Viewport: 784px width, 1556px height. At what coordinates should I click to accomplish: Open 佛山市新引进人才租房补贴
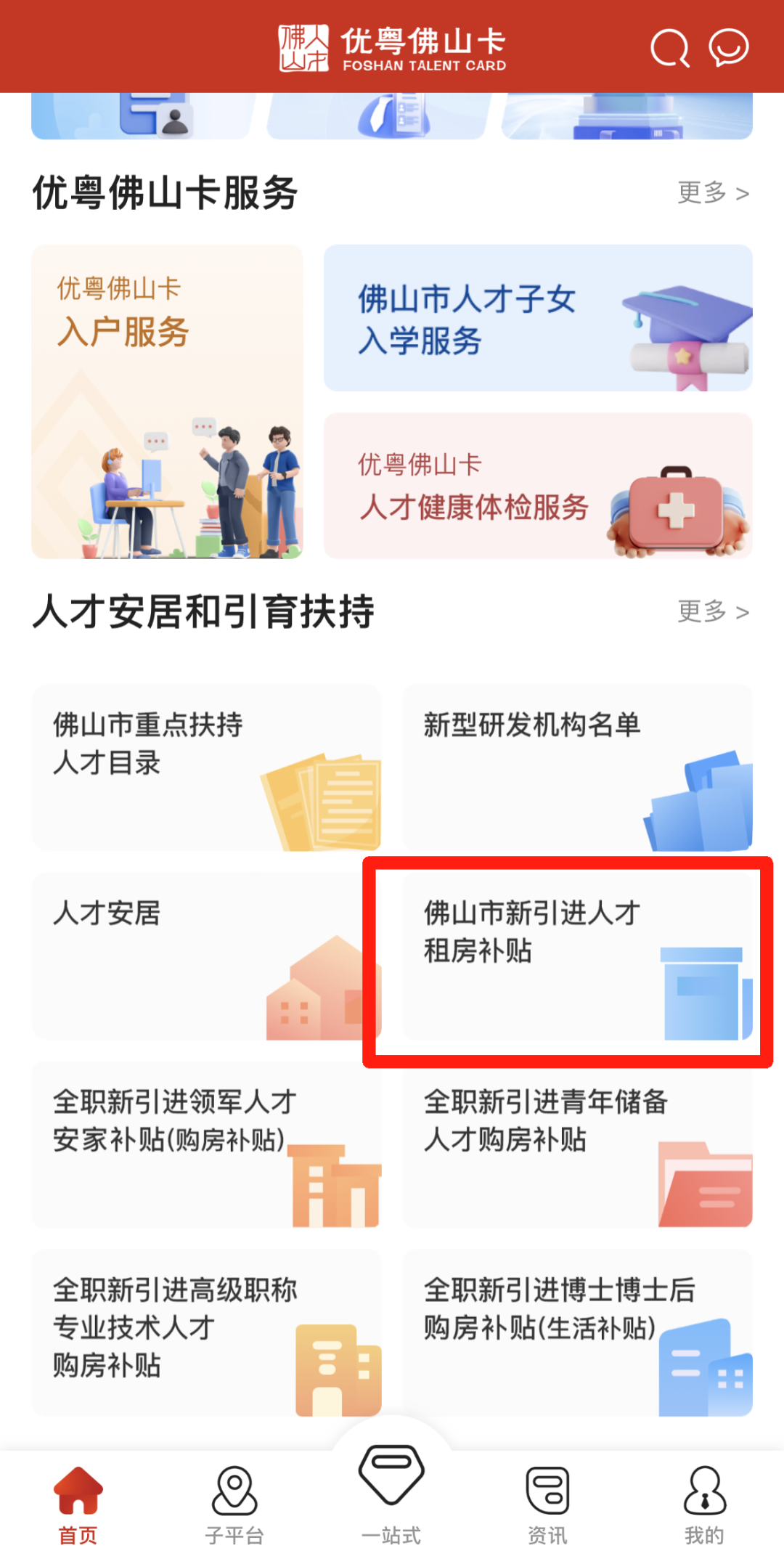pyautogui.click(x=578, y=956)
